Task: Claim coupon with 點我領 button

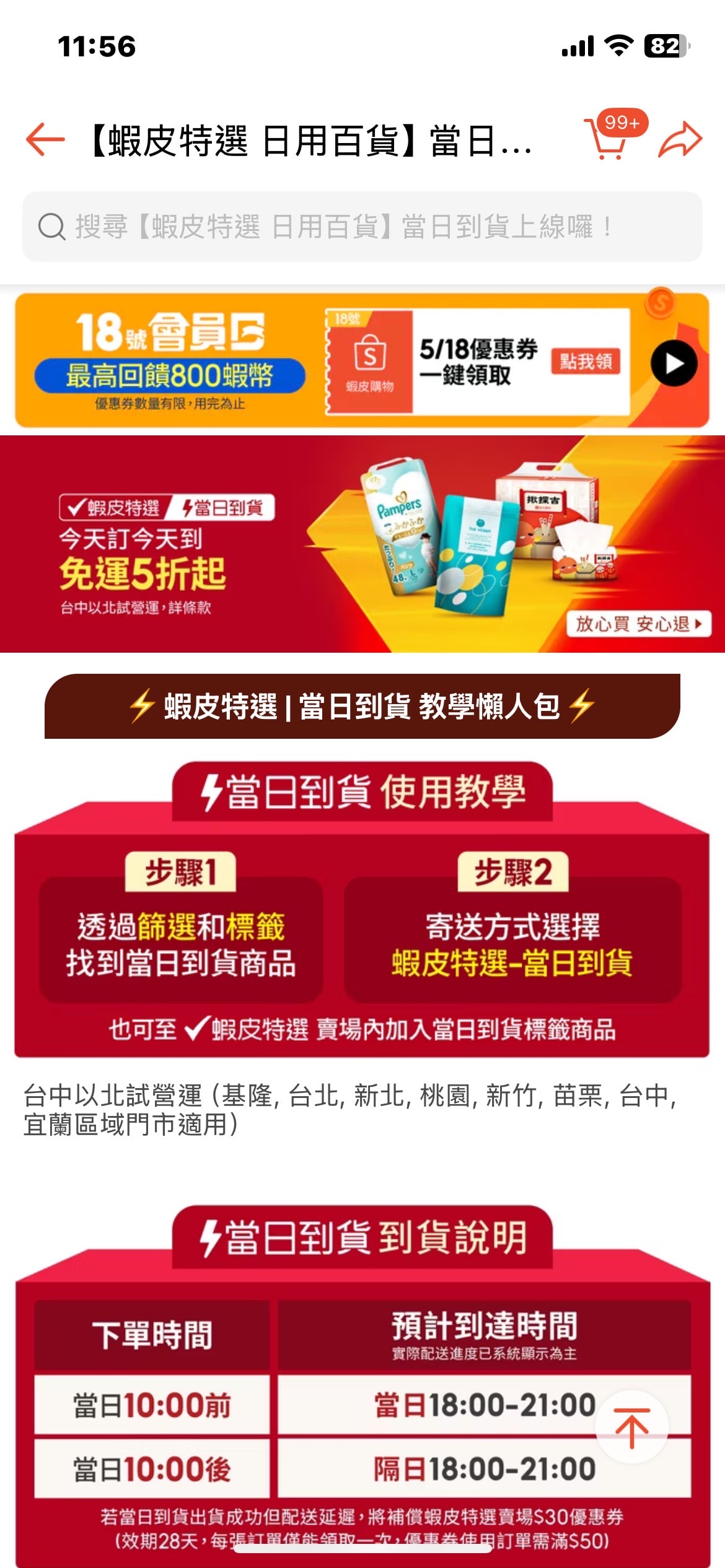Action: [x=585, y=362]
